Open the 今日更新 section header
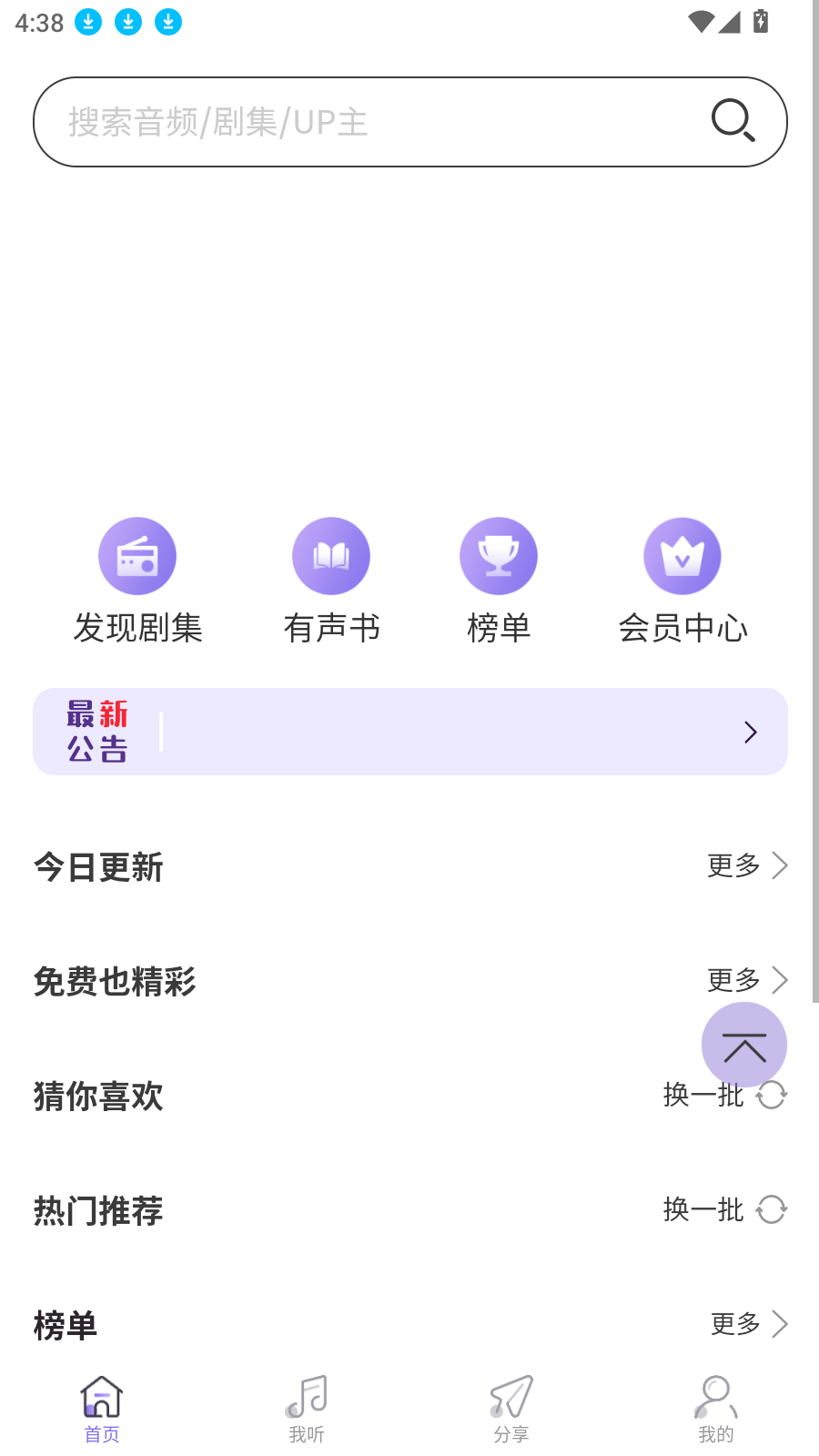This screenshot has width=819, height=1456. click(x=98, y=866)
